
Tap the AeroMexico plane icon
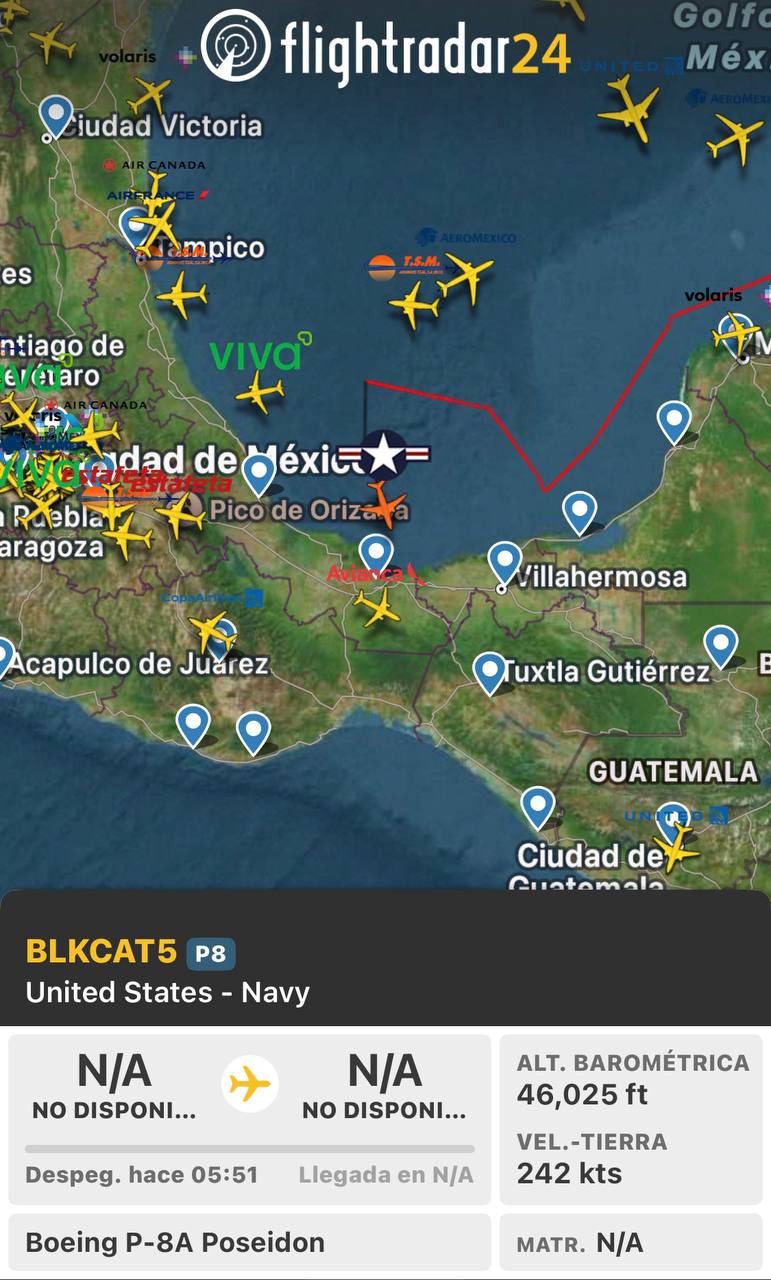pos(466,273)
